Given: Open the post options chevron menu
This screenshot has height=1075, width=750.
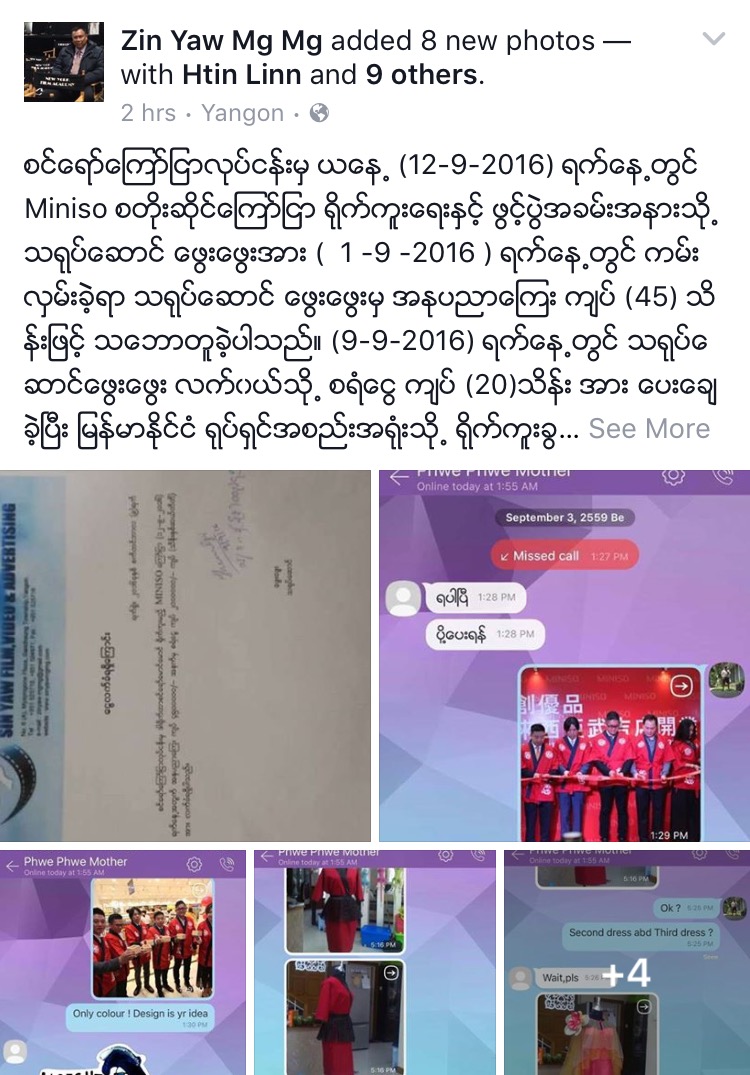Looking at the screenshot, I should [713, 39].
